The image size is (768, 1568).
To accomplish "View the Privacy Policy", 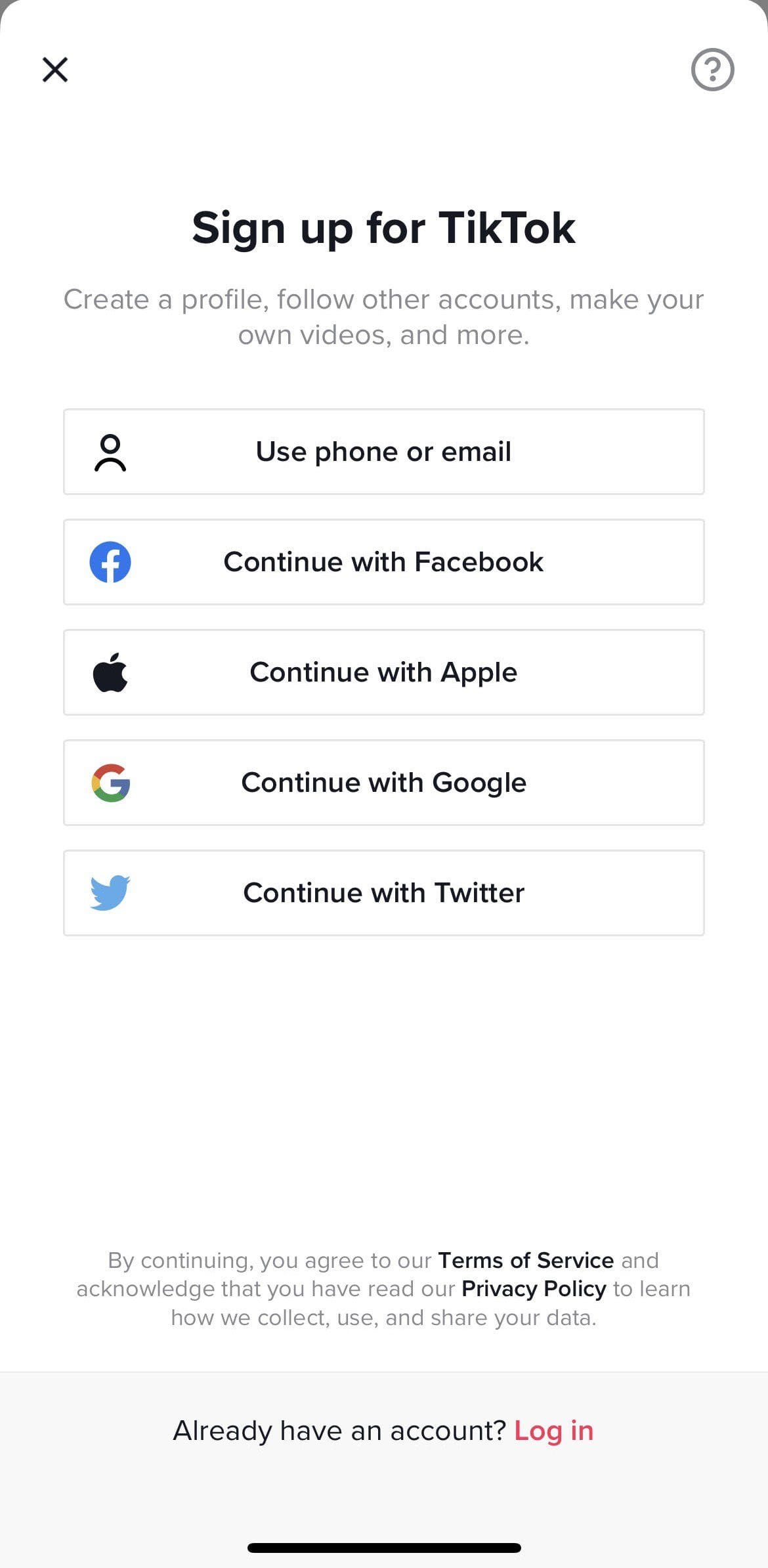I will pyautogui.click(x=534, y=1289).
